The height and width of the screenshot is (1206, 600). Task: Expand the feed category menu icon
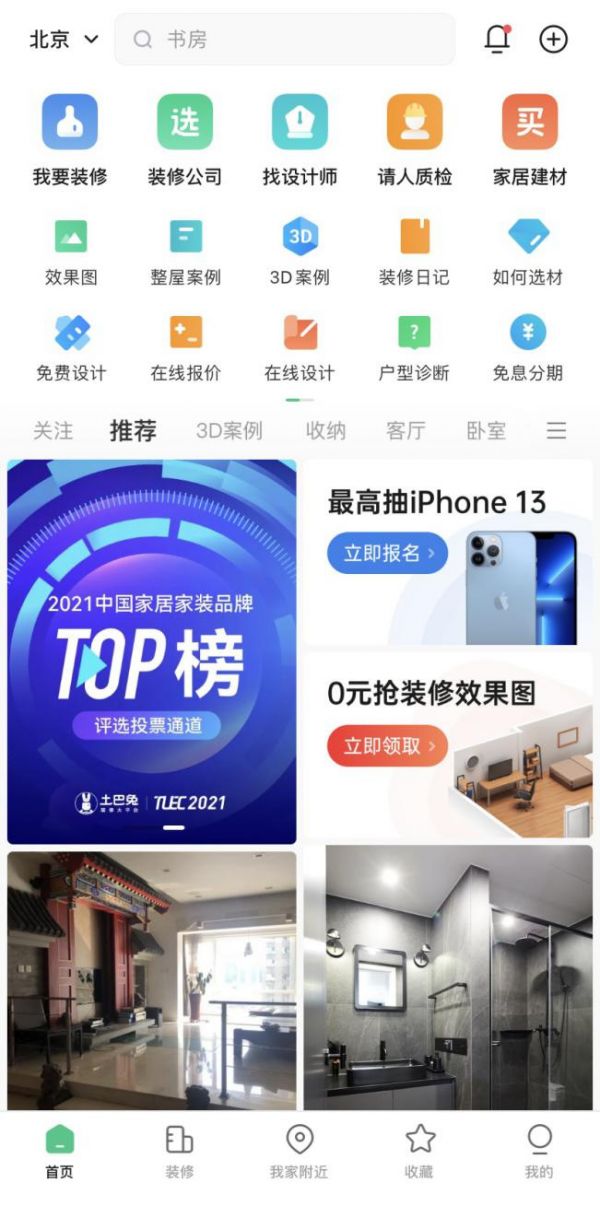coord(556,431)
